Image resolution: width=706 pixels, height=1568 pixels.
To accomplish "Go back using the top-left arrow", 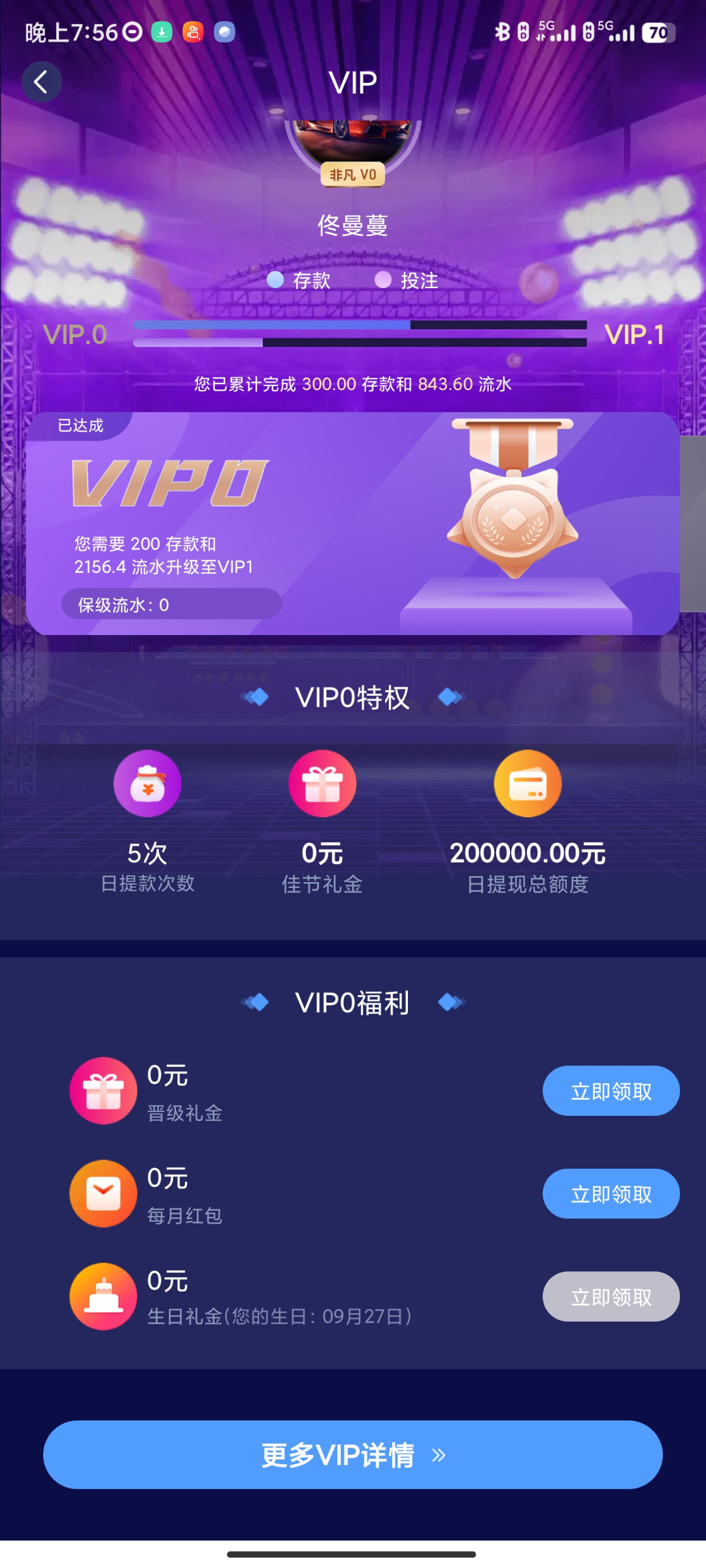I will click(x=42, y=82).
